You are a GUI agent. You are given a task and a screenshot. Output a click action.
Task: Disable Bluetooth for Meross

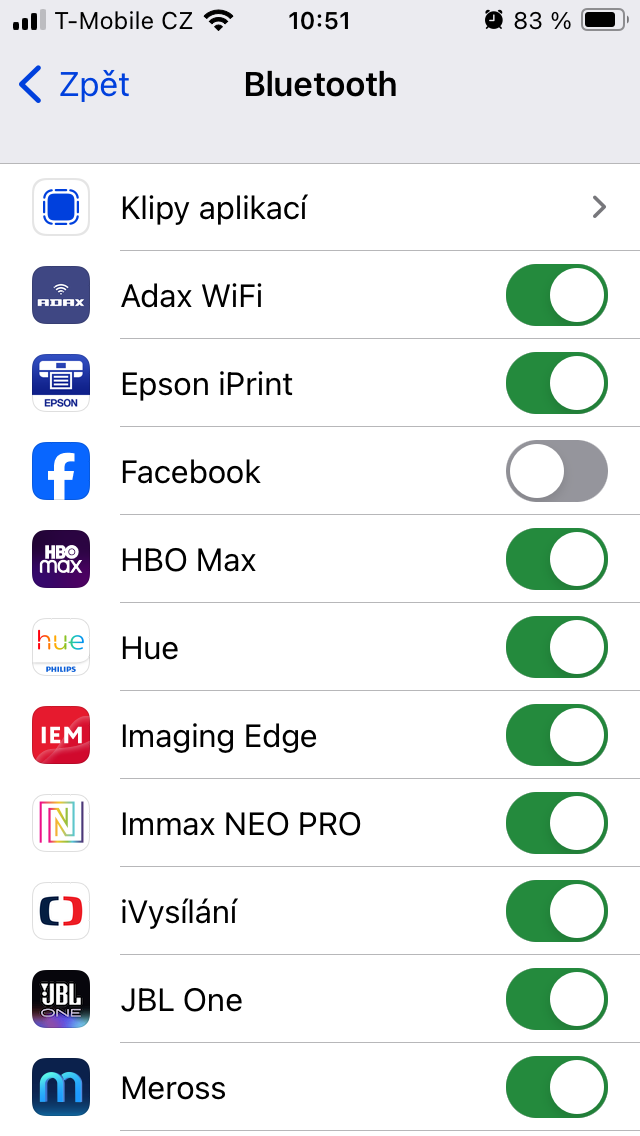[556, 1088]
